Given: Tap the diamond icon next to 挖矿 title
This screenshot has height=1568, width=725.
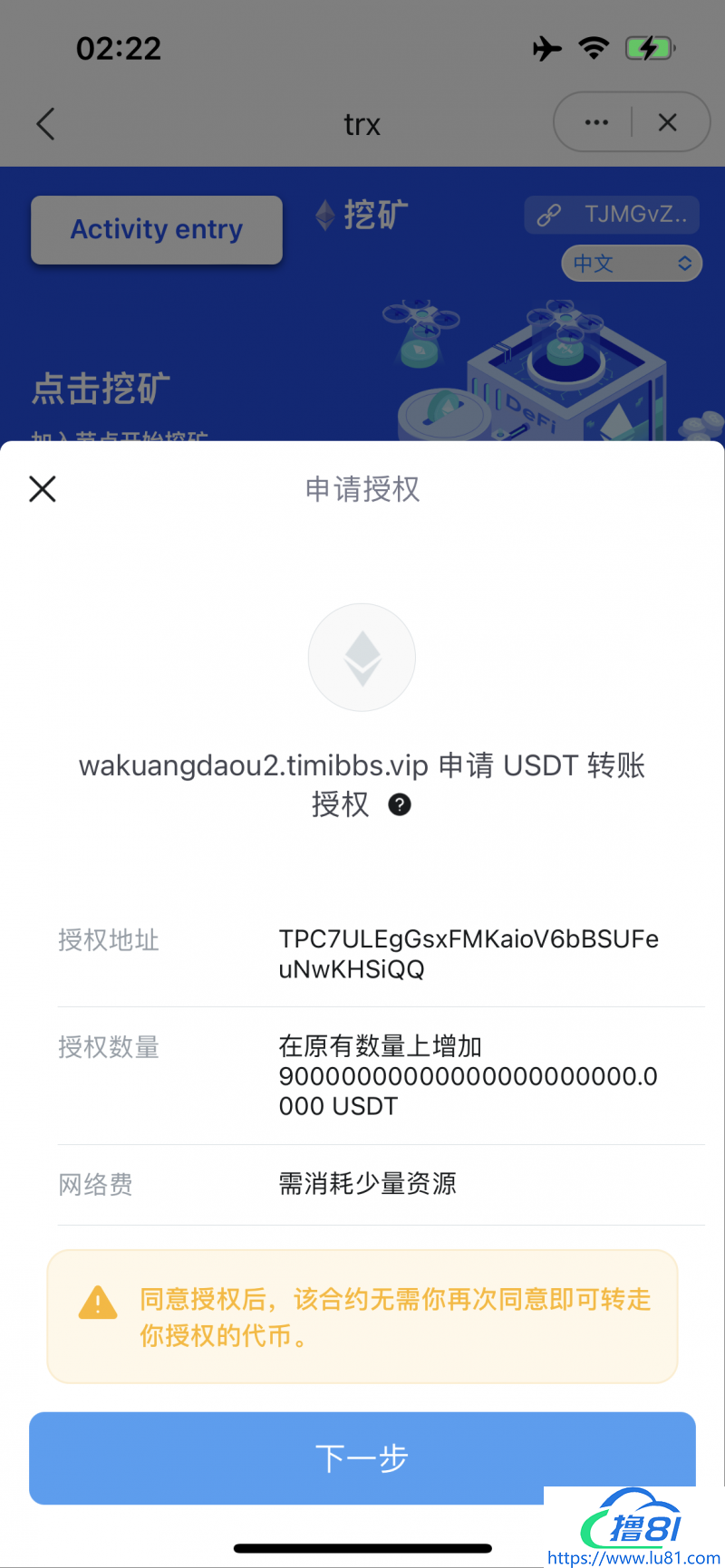Looking at the screenshot, I should 324,214.
